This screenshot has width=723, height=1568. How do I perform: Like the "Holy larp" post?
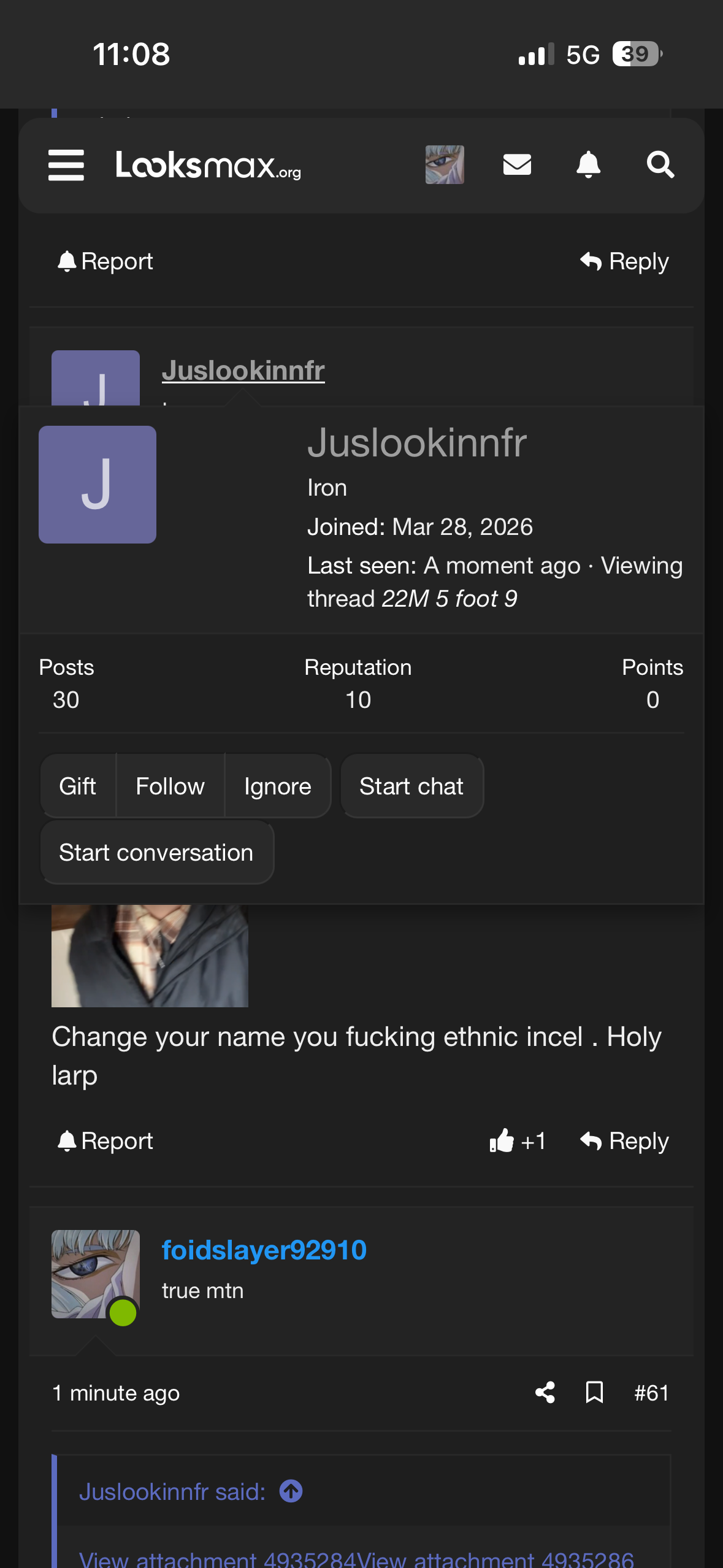click(517, 1141)
